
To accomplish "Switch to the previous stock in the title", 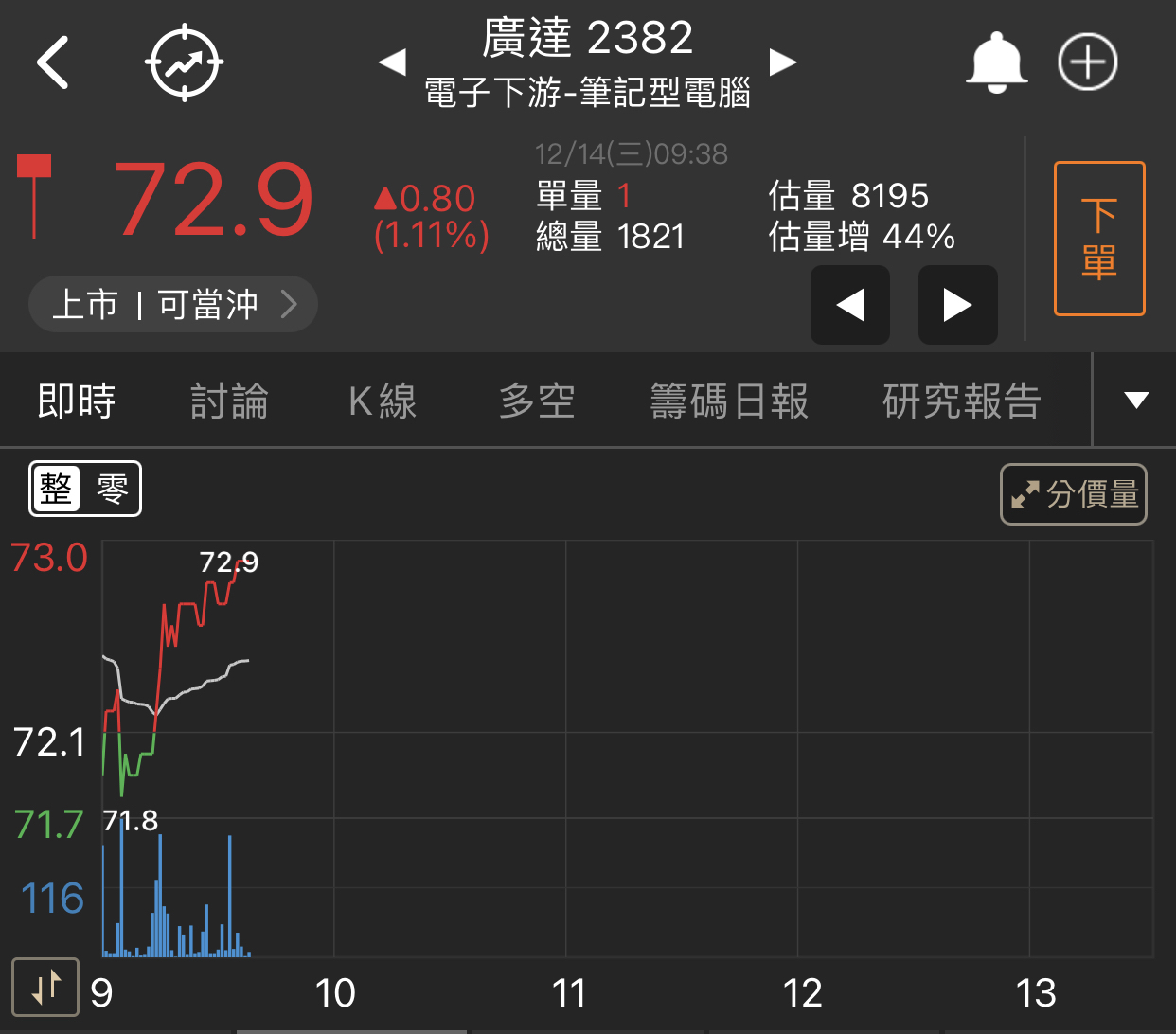I will 392,62.
